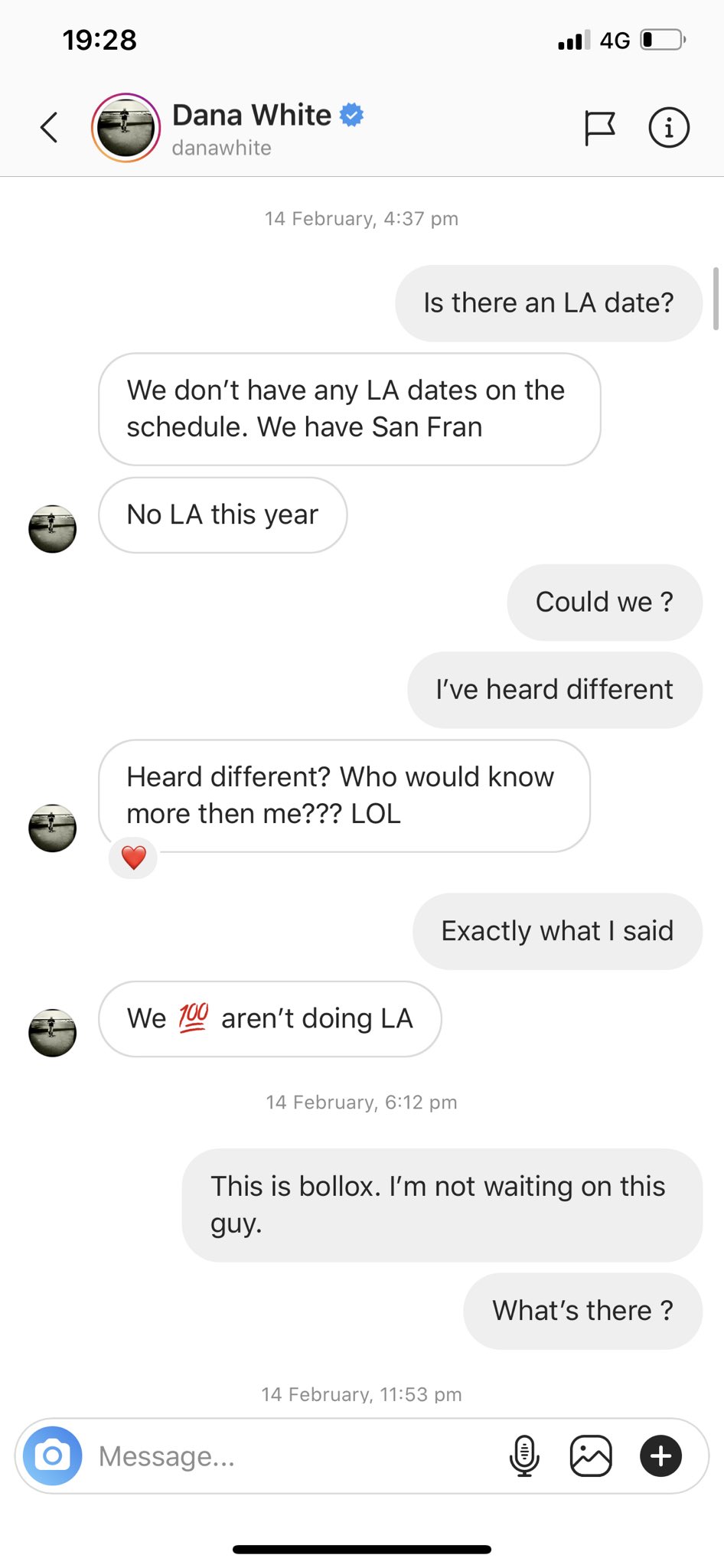
Task: Record a voice message
Action: [x=524, y=1455]
